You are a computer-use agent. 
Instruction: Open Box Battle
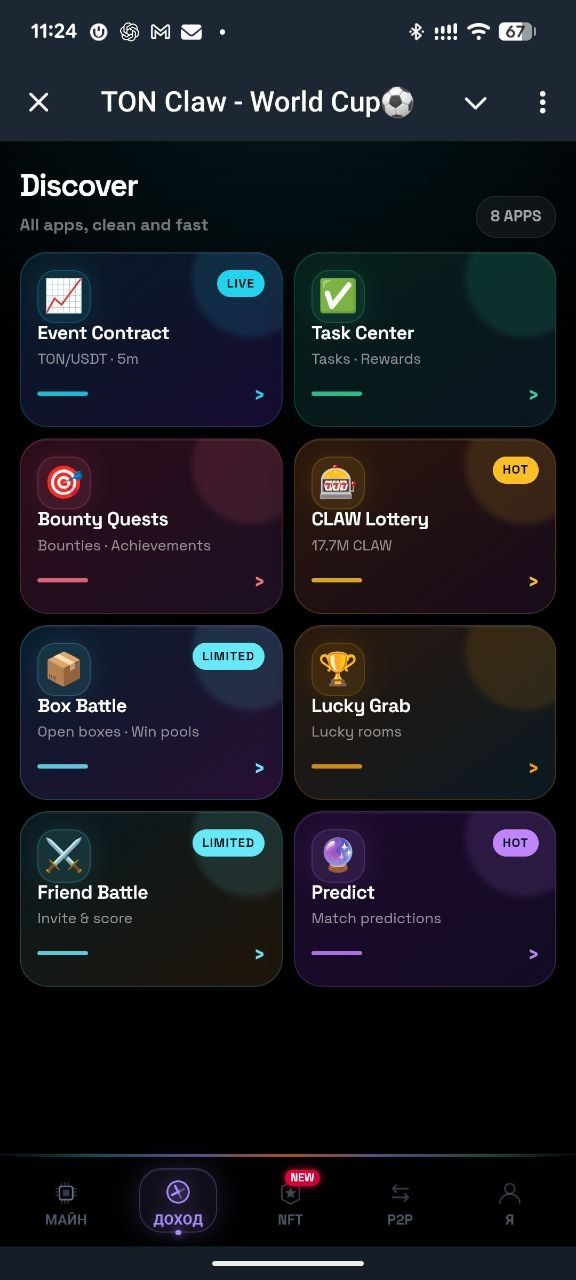coord(151,712)
